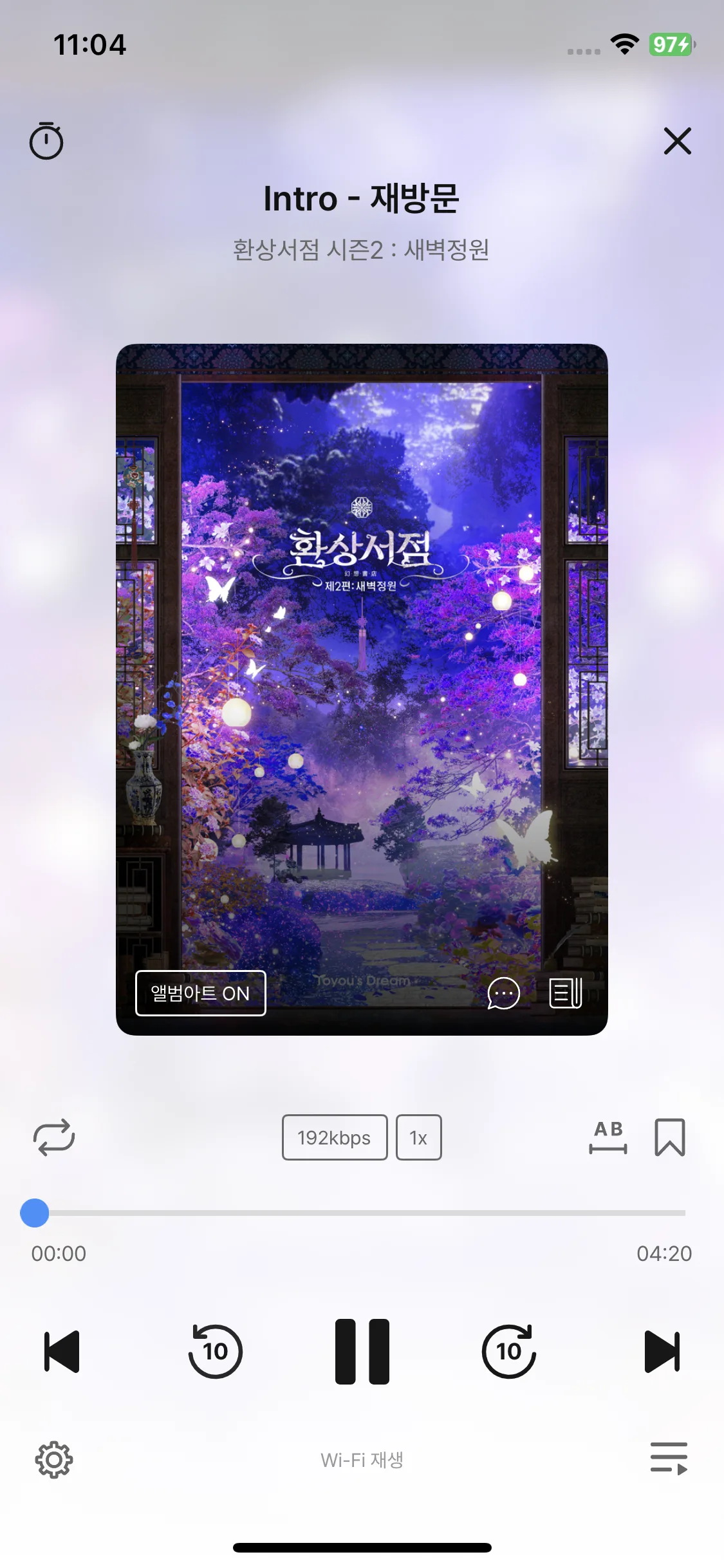This screenshot has width=724, height=1568.
Task: Open comments via the speech bubble icon
Action: point(503,993)
